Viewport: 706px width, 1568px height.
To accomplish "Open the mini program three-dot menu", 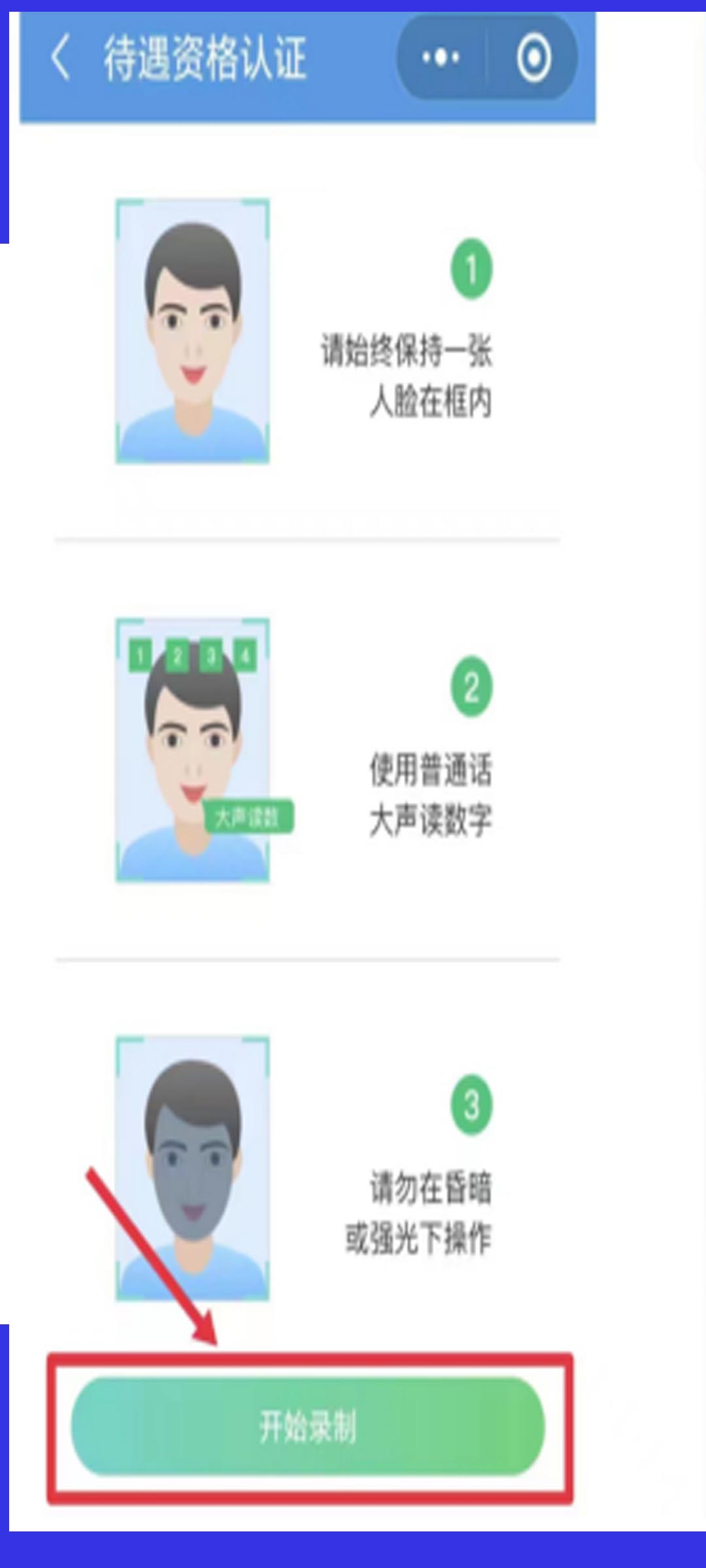I will click(x=441, y=57).
